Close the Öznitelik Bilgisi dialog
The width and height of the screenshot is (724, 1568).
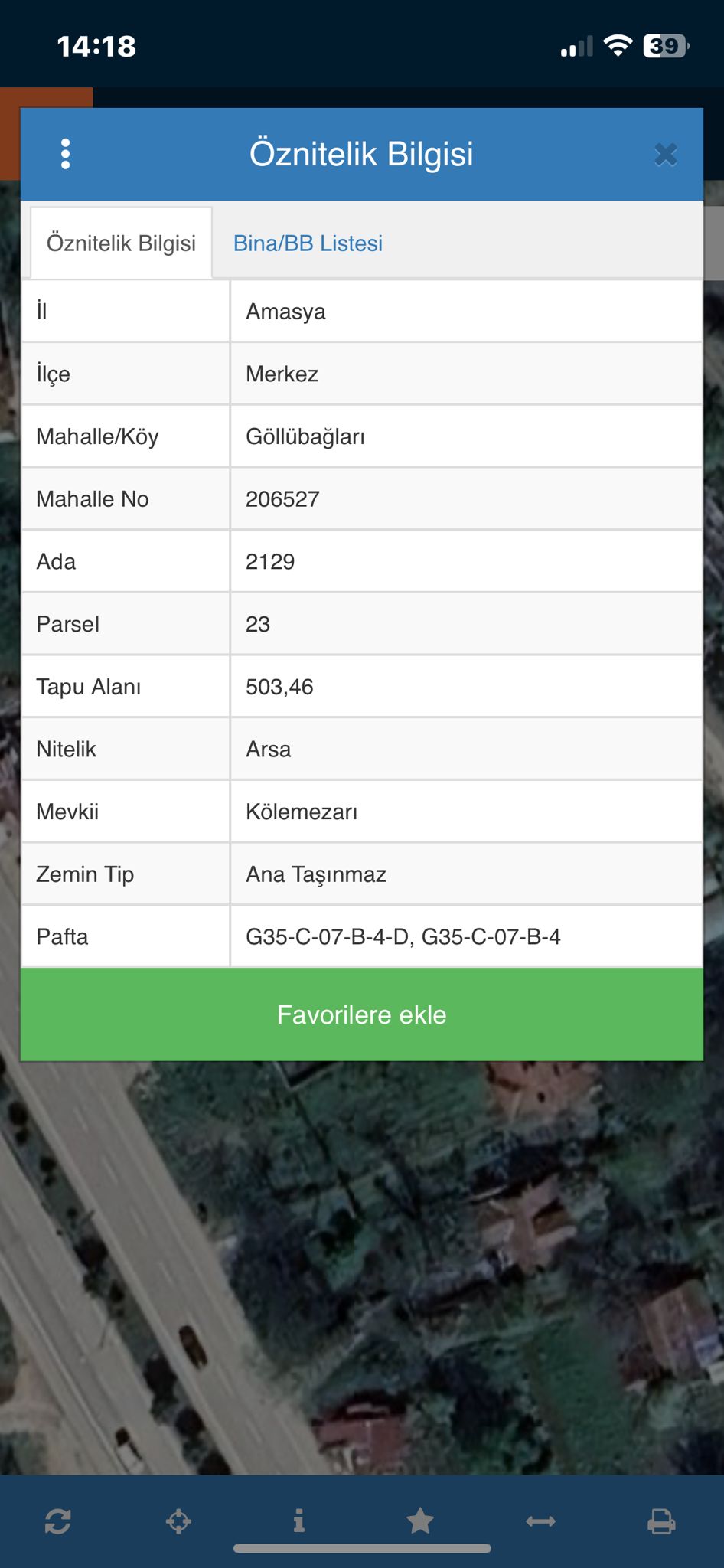665,155
